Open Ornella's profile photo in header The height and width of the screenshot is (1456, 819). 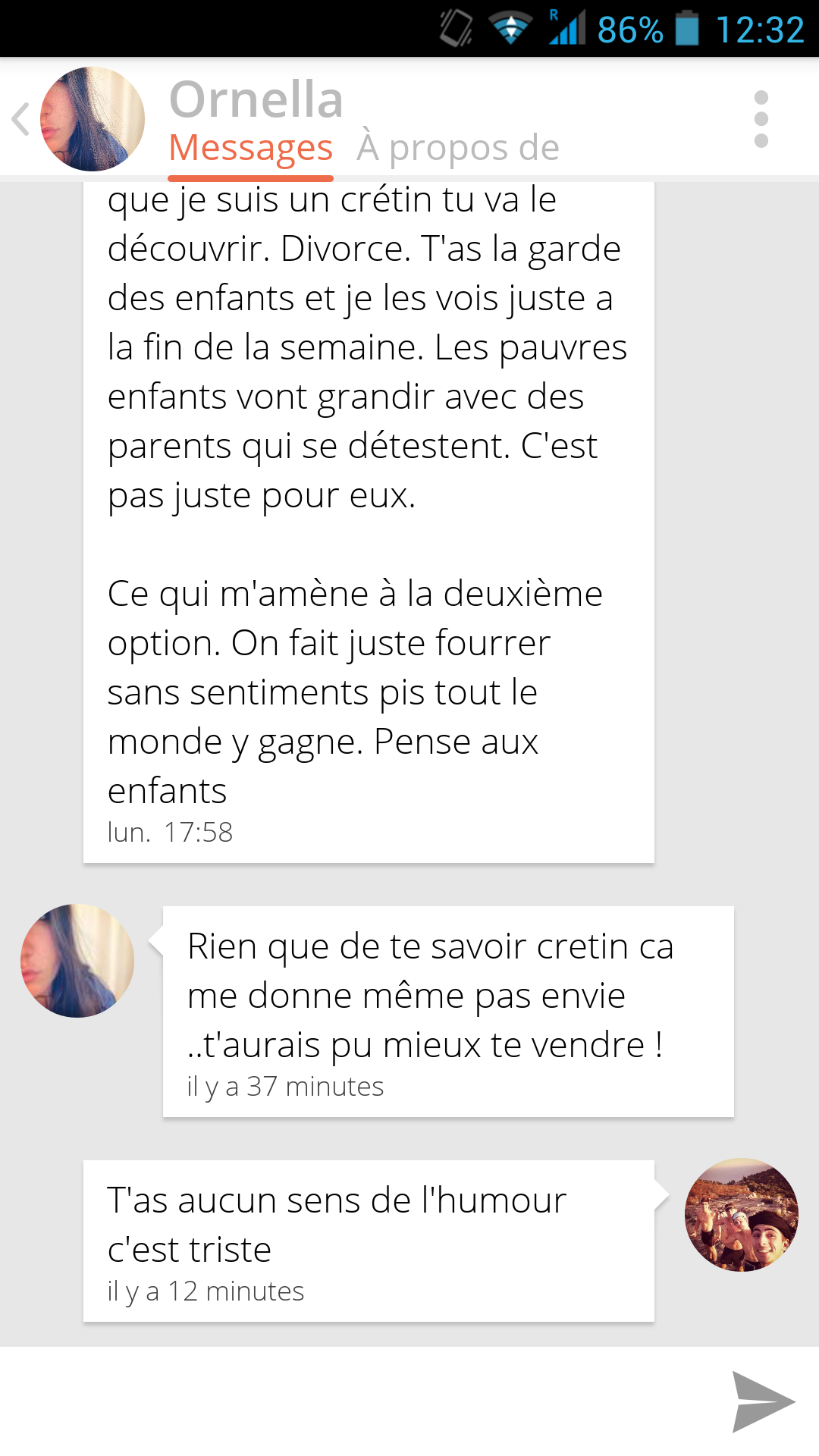93,119
